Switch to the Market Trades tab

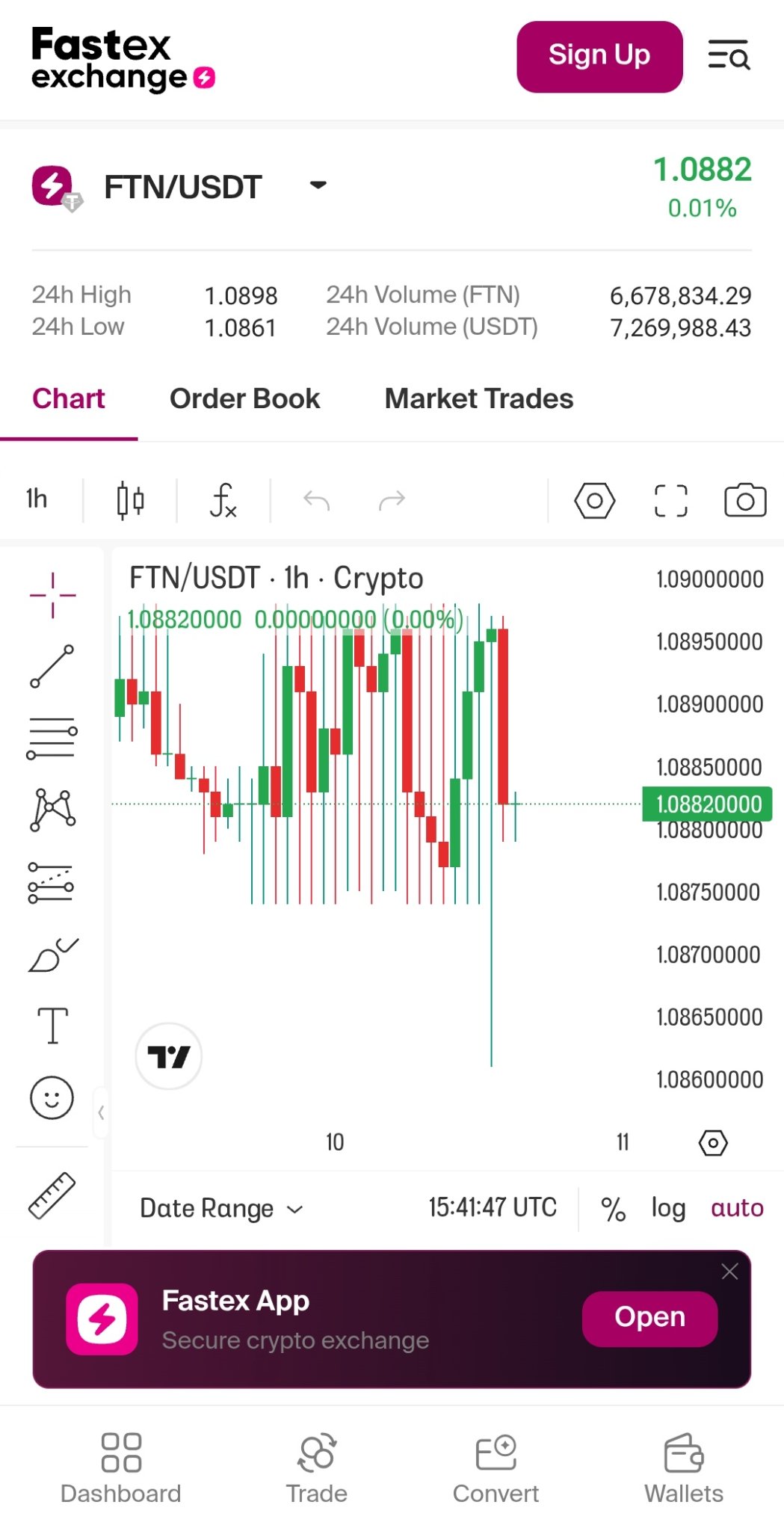point(478,399)
